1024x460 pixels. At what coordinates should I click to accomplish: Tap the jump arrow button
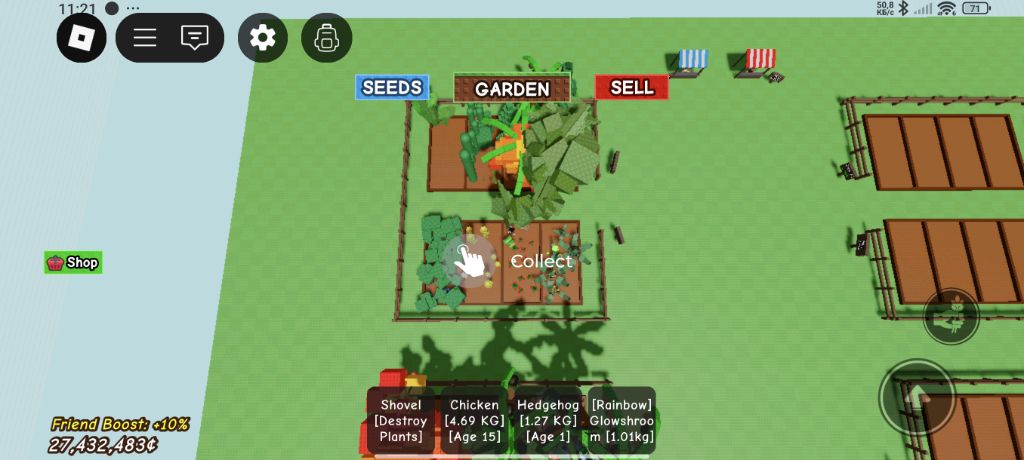point(915,397)
